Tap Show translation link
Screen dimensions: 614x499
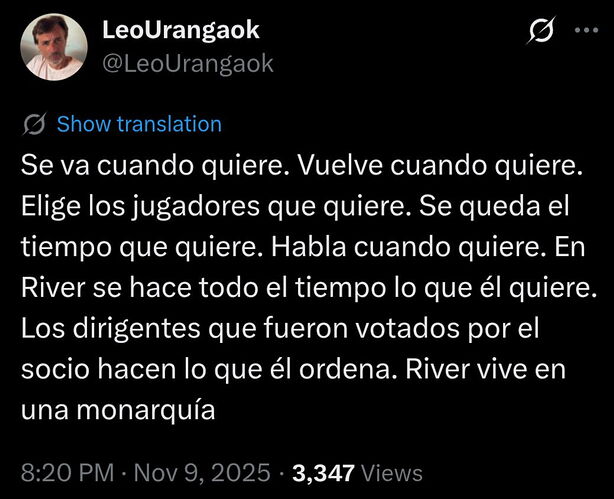click(139, 124)
